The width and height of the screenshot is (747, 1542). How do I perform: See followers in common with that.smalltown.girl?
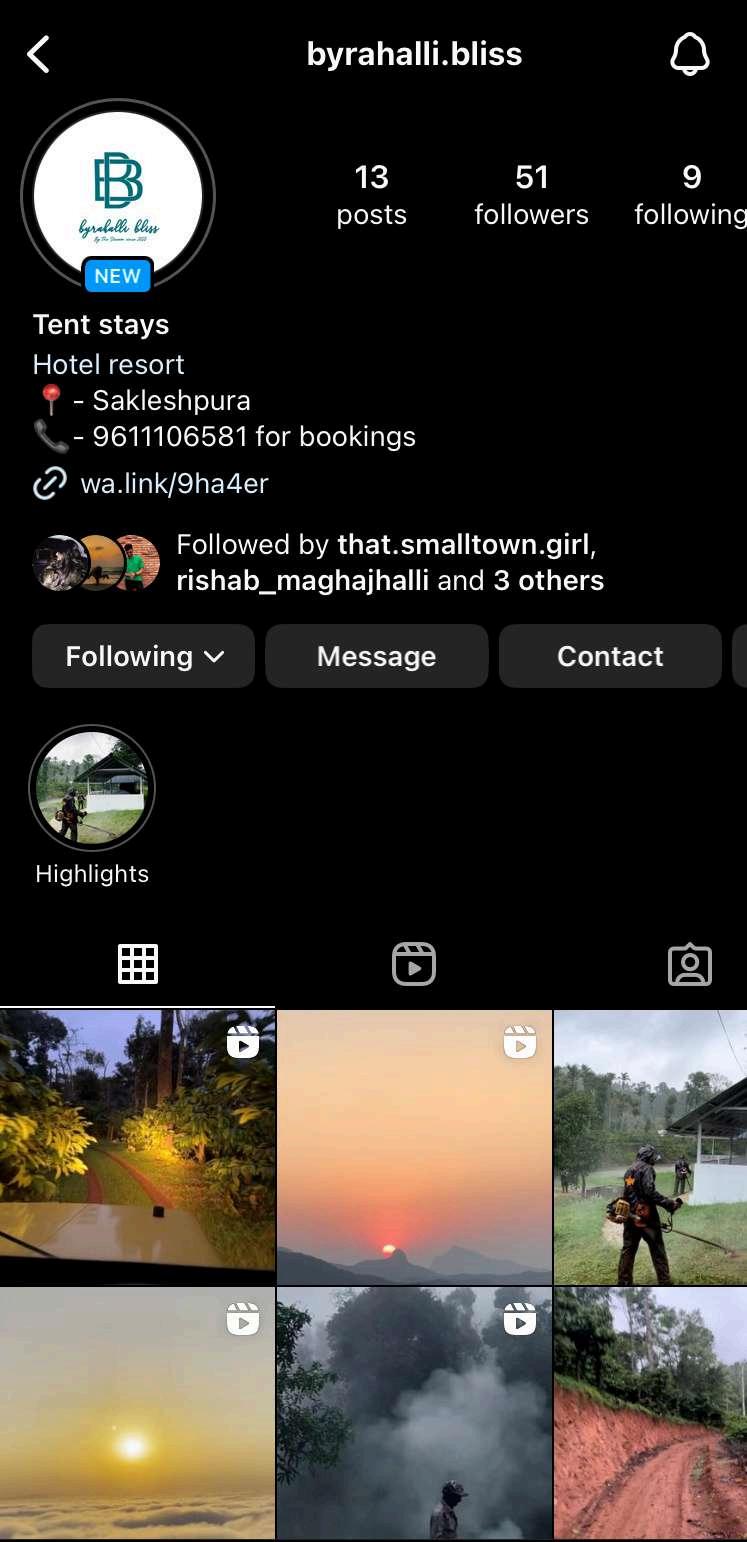(x=390, y=562)
